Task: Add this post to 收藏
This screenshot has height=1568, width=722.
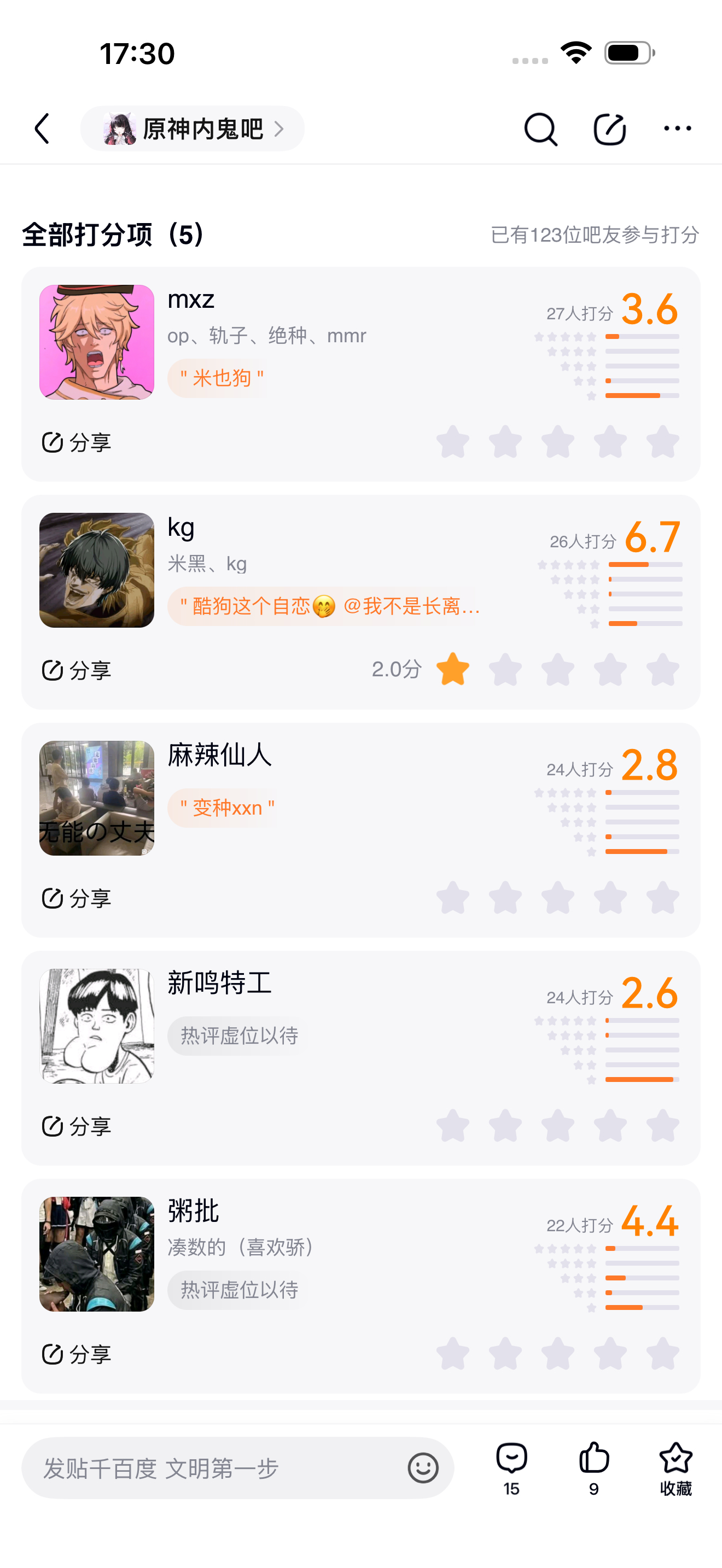Action: [676, 1468]
